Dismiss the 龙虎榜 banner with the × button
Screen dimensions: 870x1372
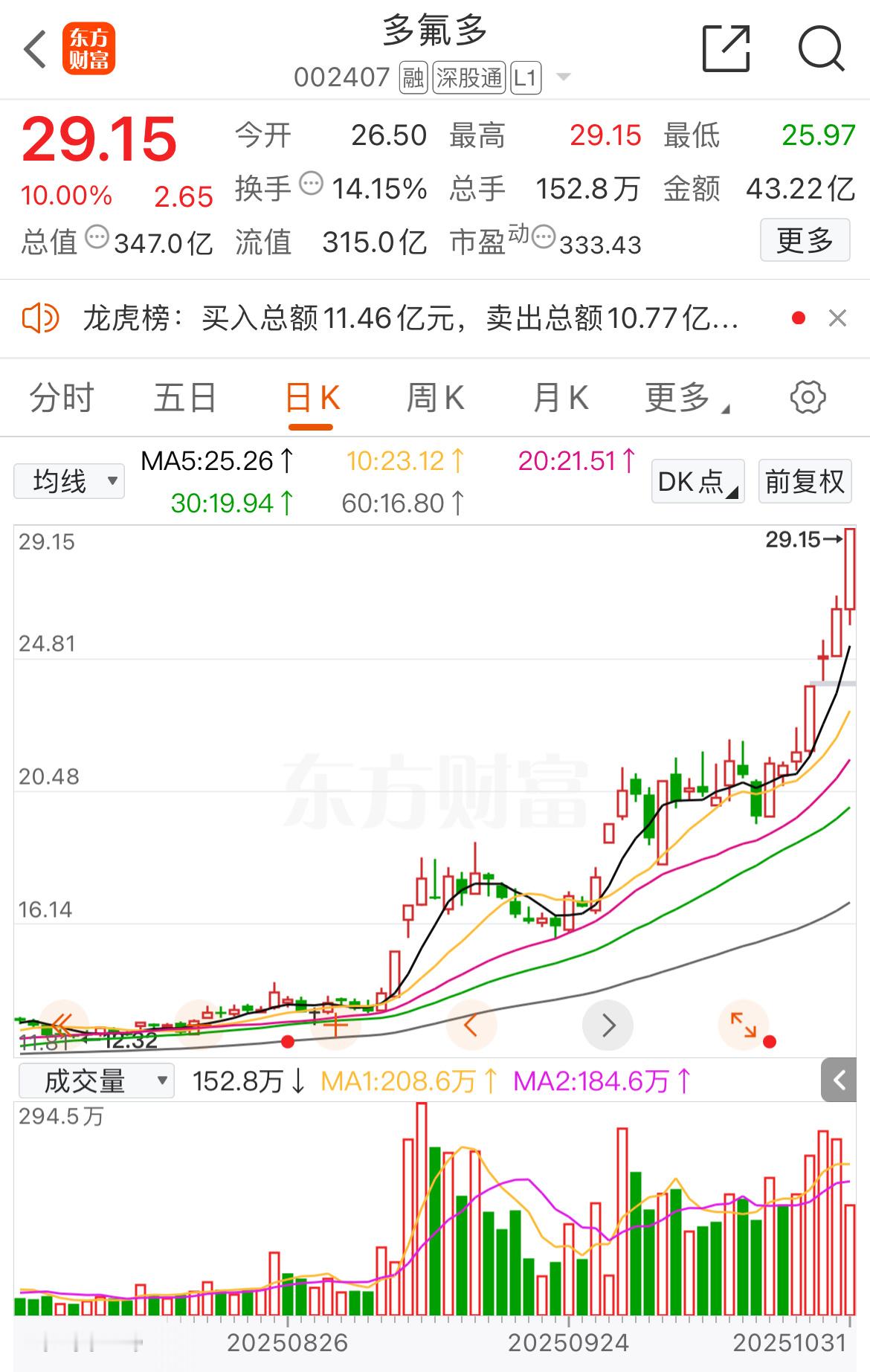click(x=838, y=318)
